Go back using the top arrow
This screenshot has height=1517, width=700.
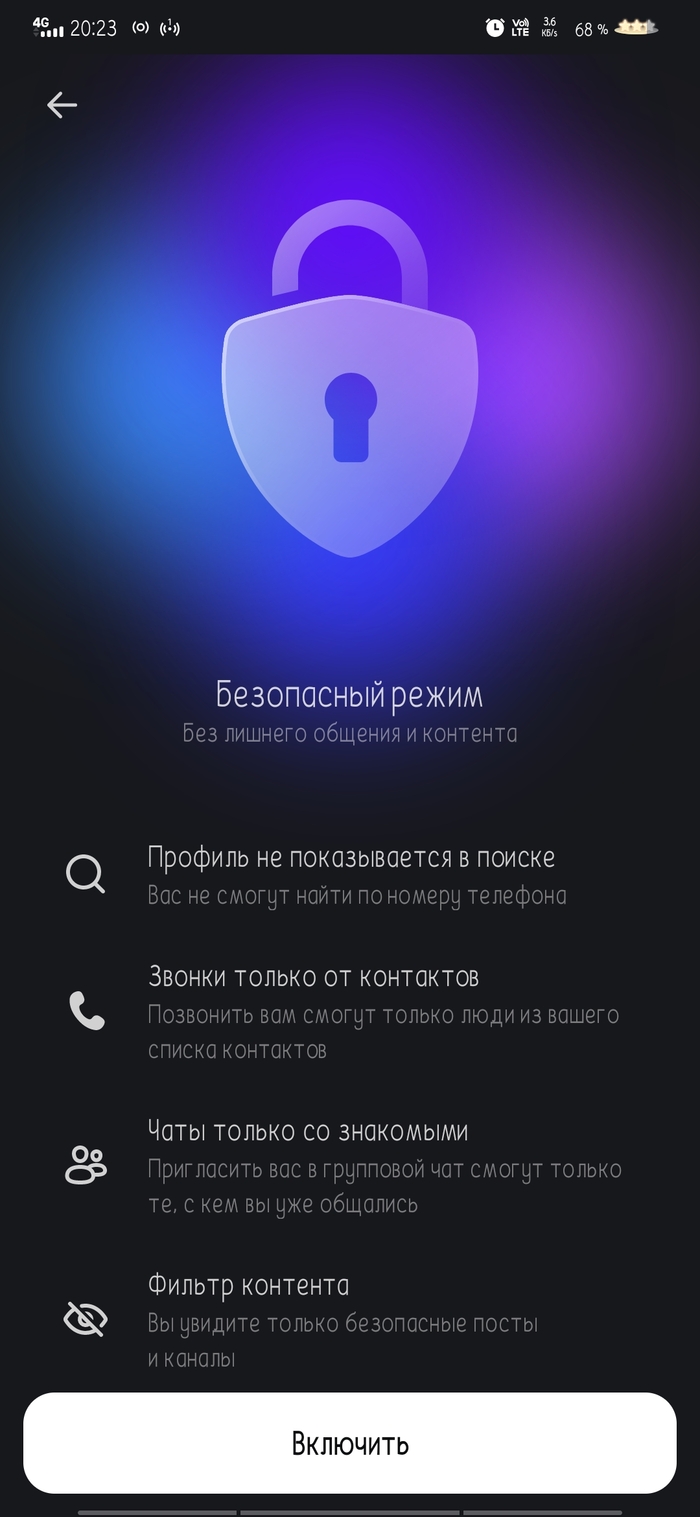(62, 105)
